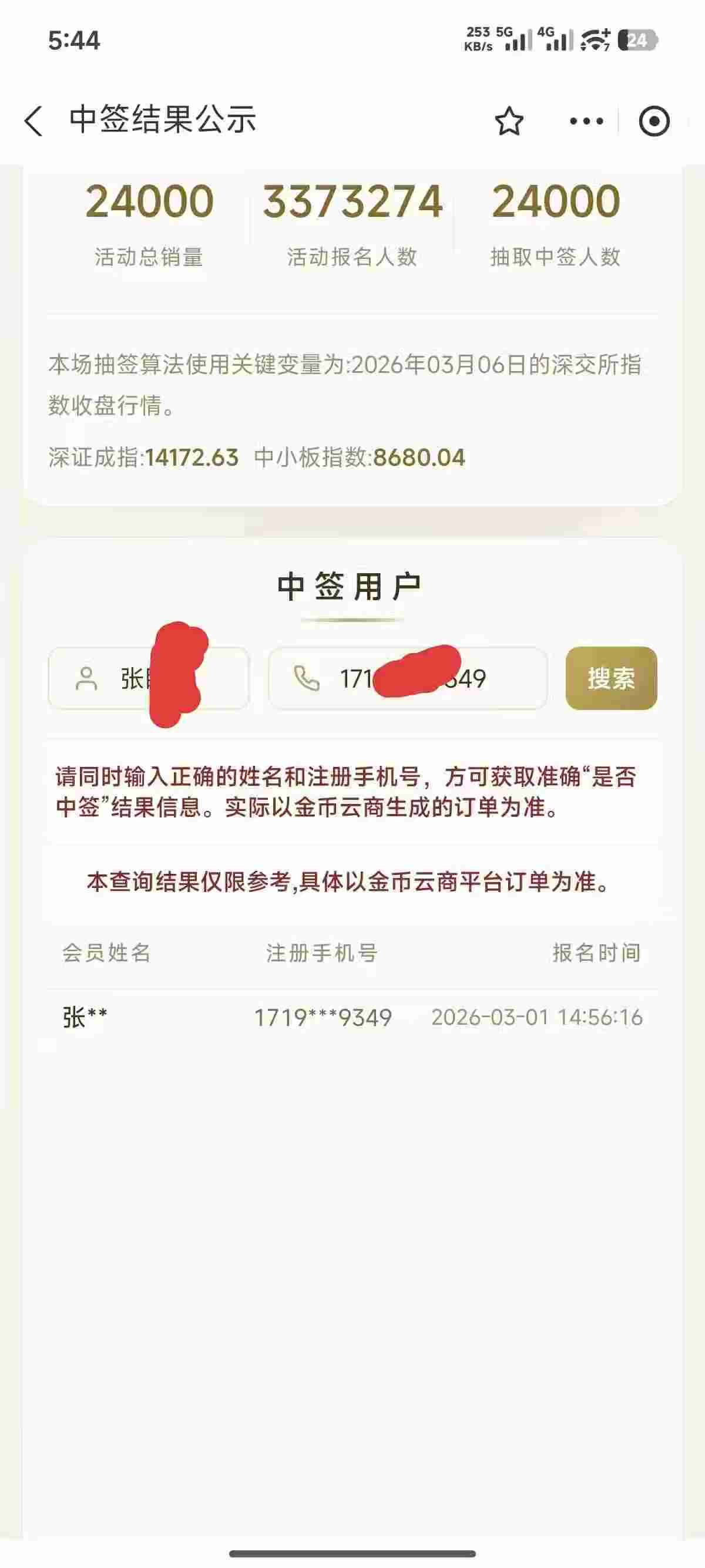This screenshot has width=705, height=1568.
Task: Favorite this page with the star icon
Action: (508, 121)
